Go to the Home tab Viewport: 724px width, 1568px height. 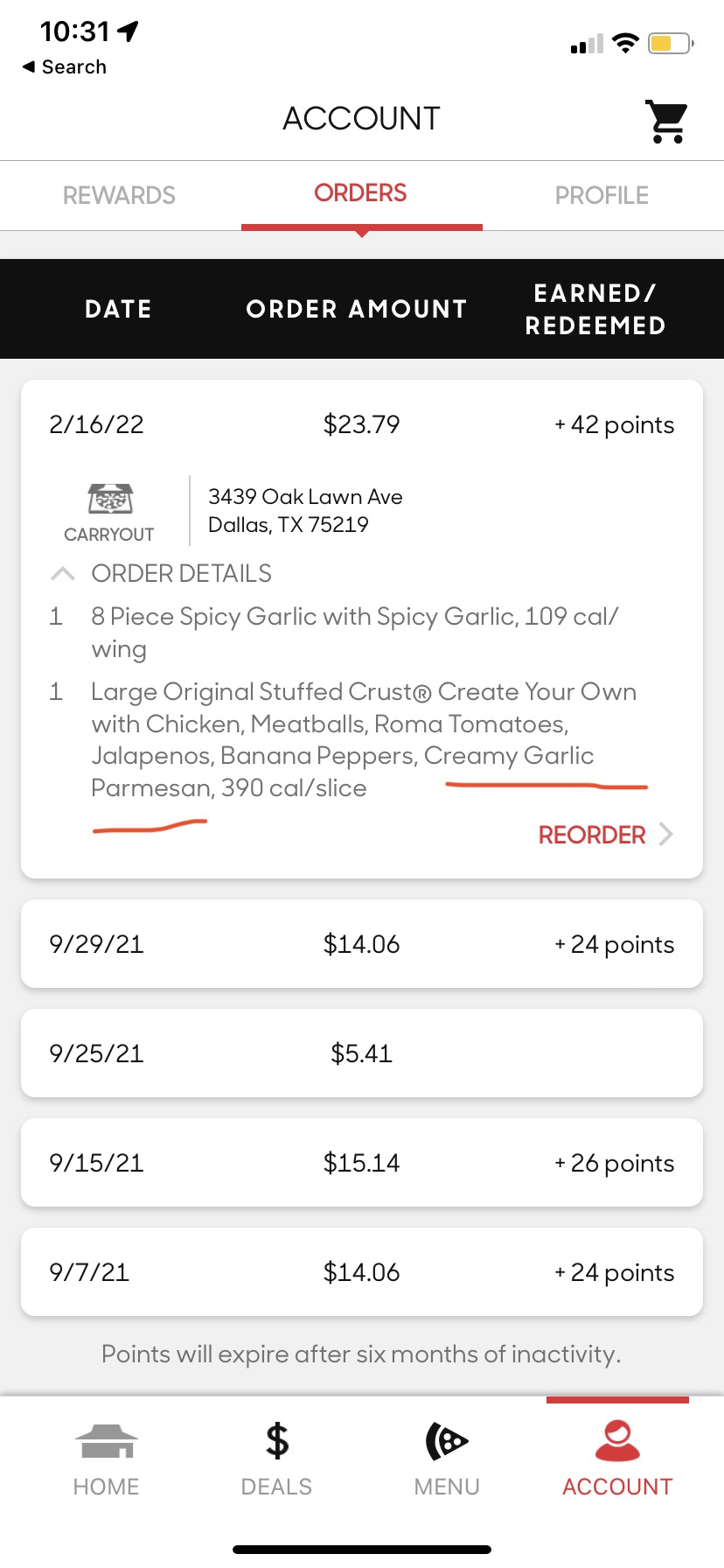coord(106,1459)
